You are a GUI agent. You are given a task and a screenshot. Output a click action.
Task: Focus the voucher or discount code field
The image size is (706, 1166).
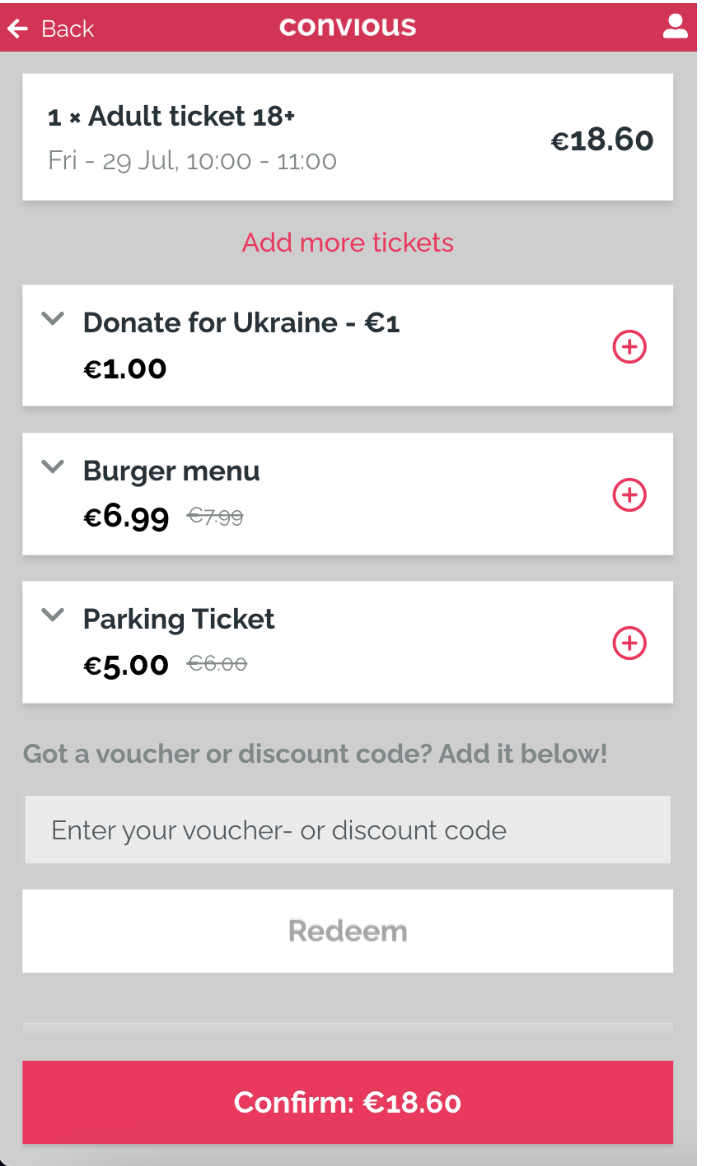coord(348,830)
